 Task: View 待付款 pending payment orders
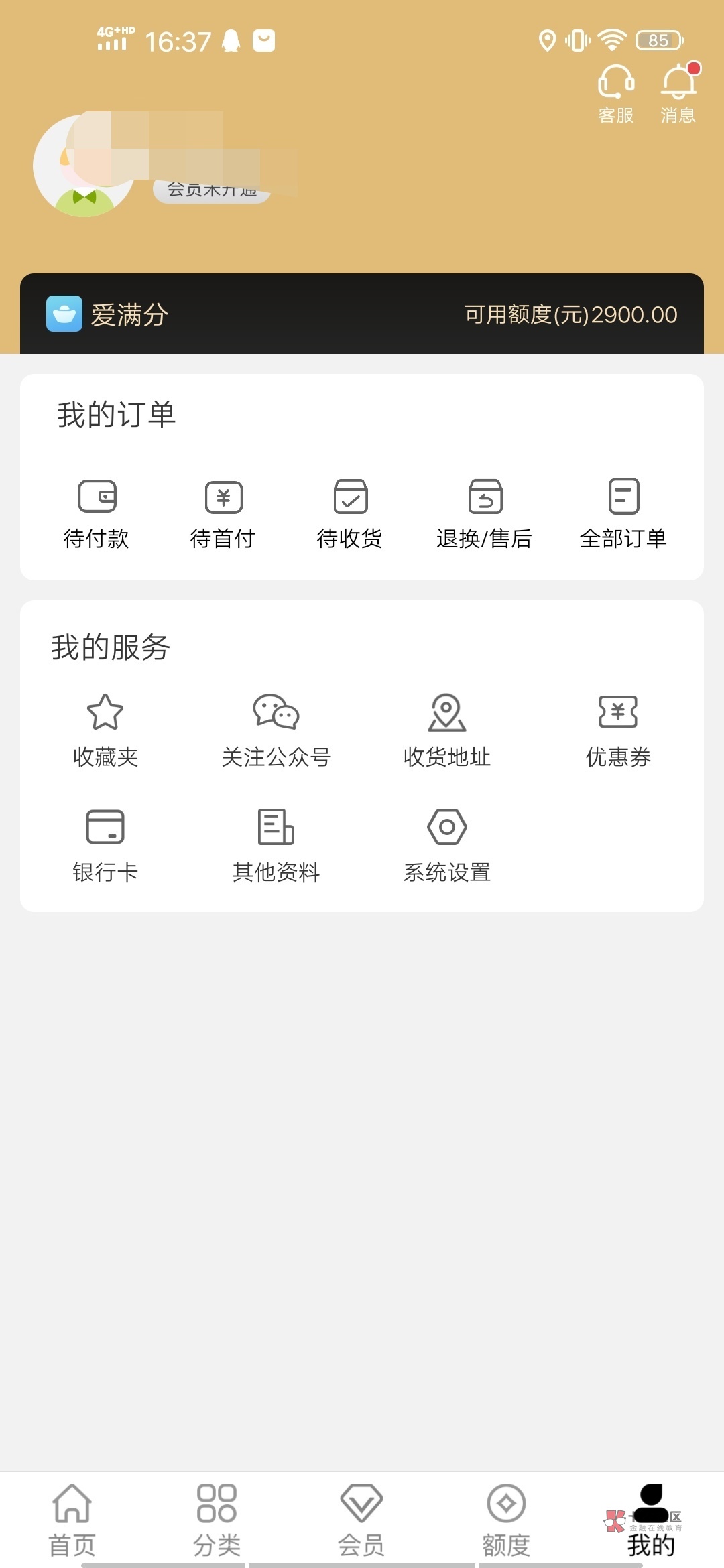point(97,513)
